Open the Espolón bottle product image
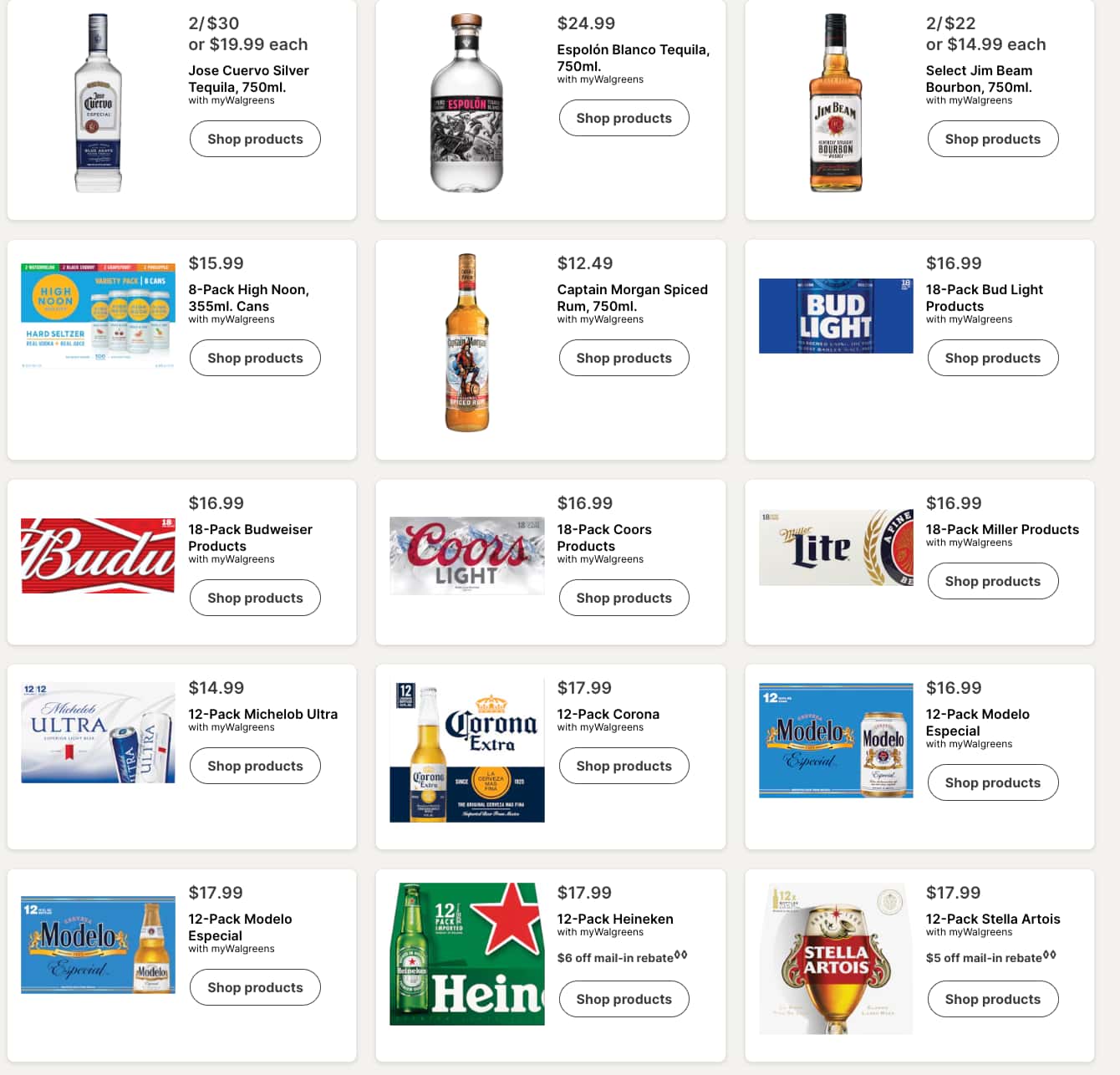The height and width of the screenshot is (1075, 1120). (466, 104)
